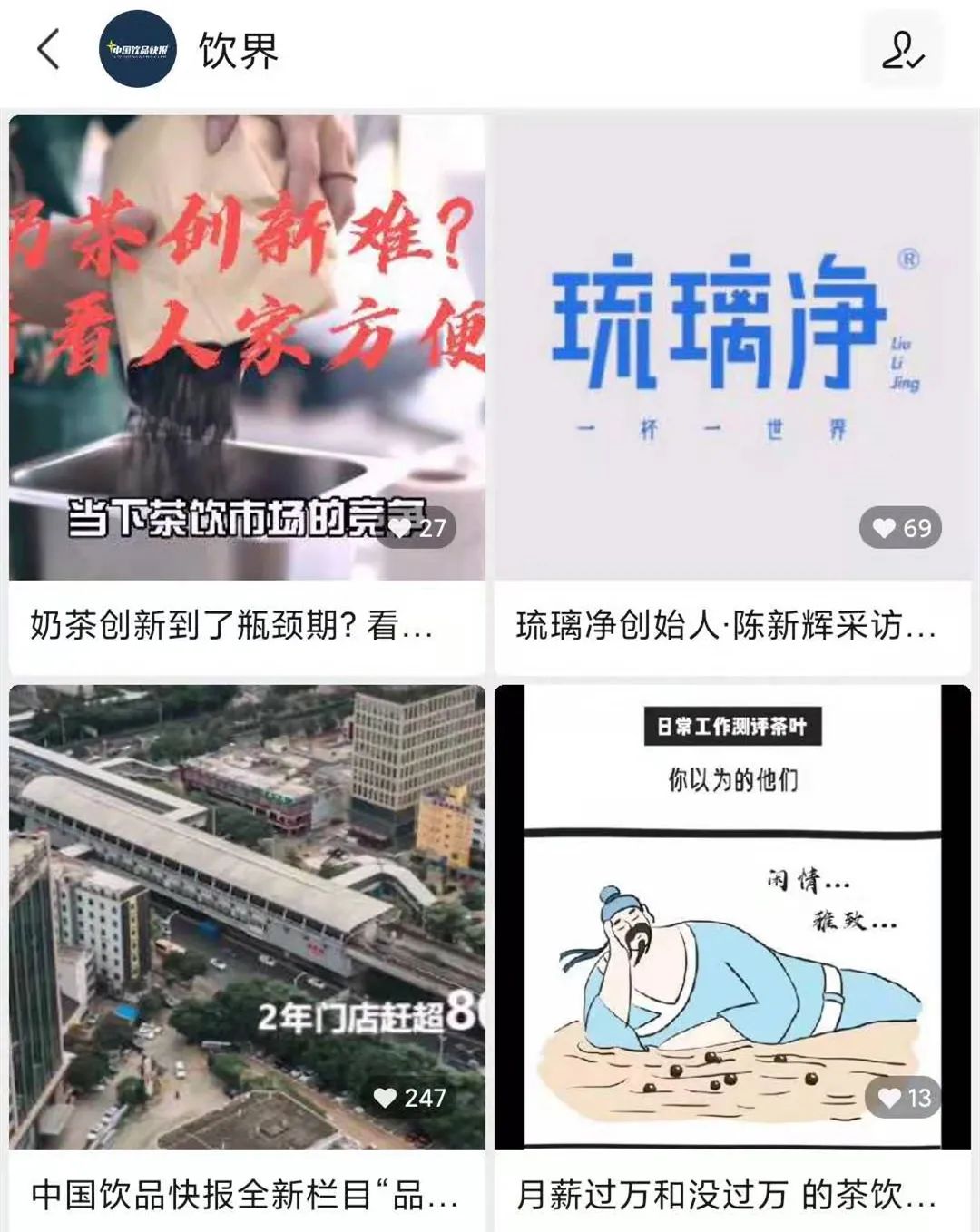Screen dimensions: 980x1232
Task: Tap the follow-status person icon
Action: pyautogui.click(x=902, y=50)
